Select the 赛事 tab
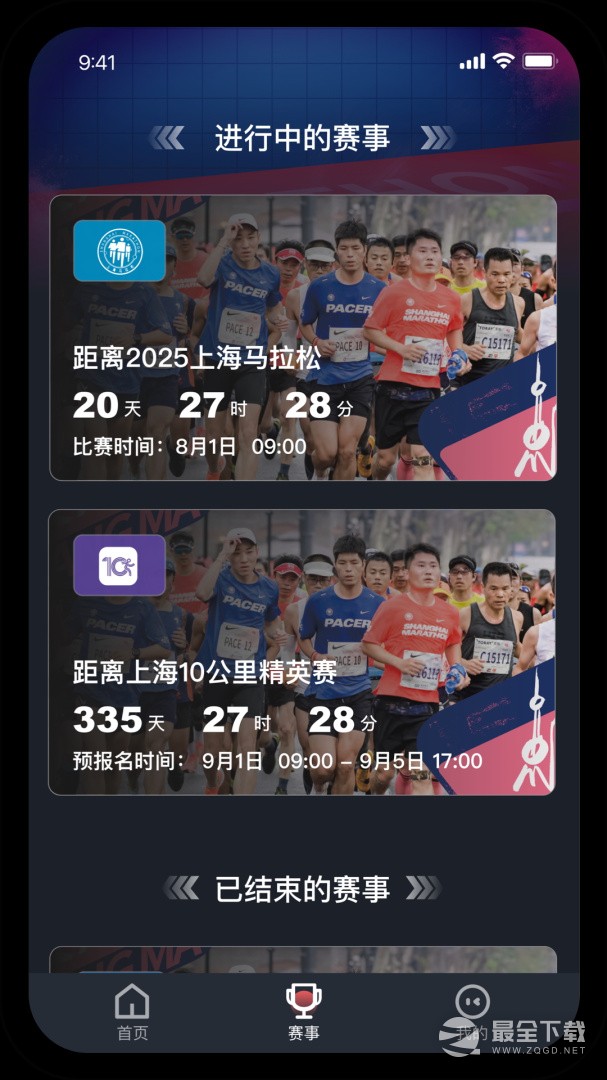This screenshot has height=1080, width=607. coord(303,1012)
